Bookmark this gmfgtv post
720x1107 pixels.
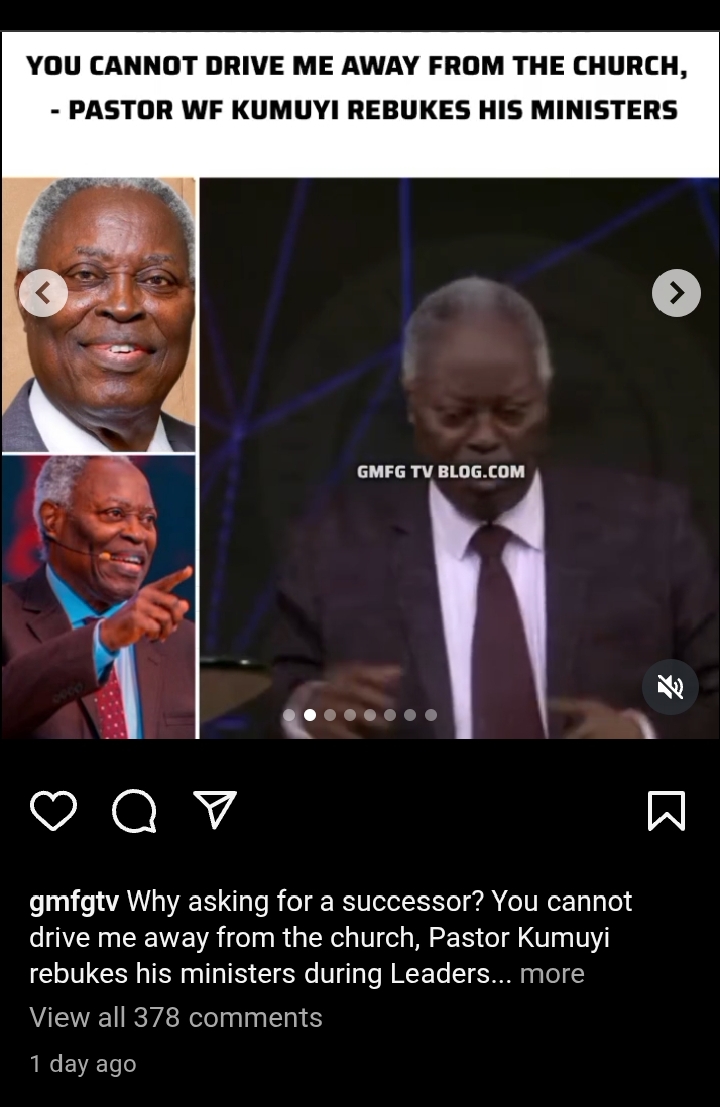point(666,810)
